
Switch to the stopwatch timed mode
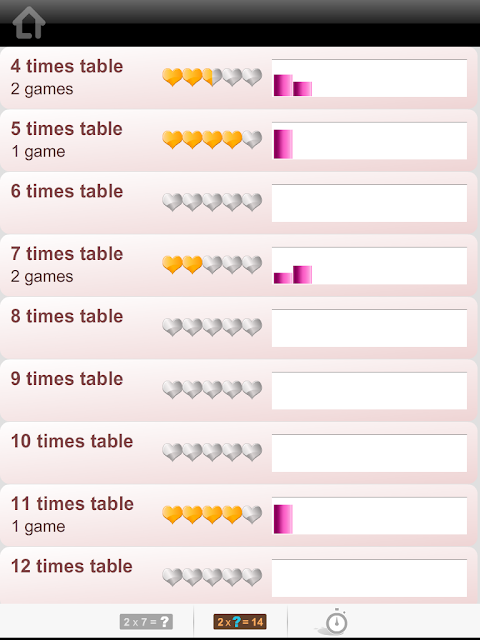point(336,622)
